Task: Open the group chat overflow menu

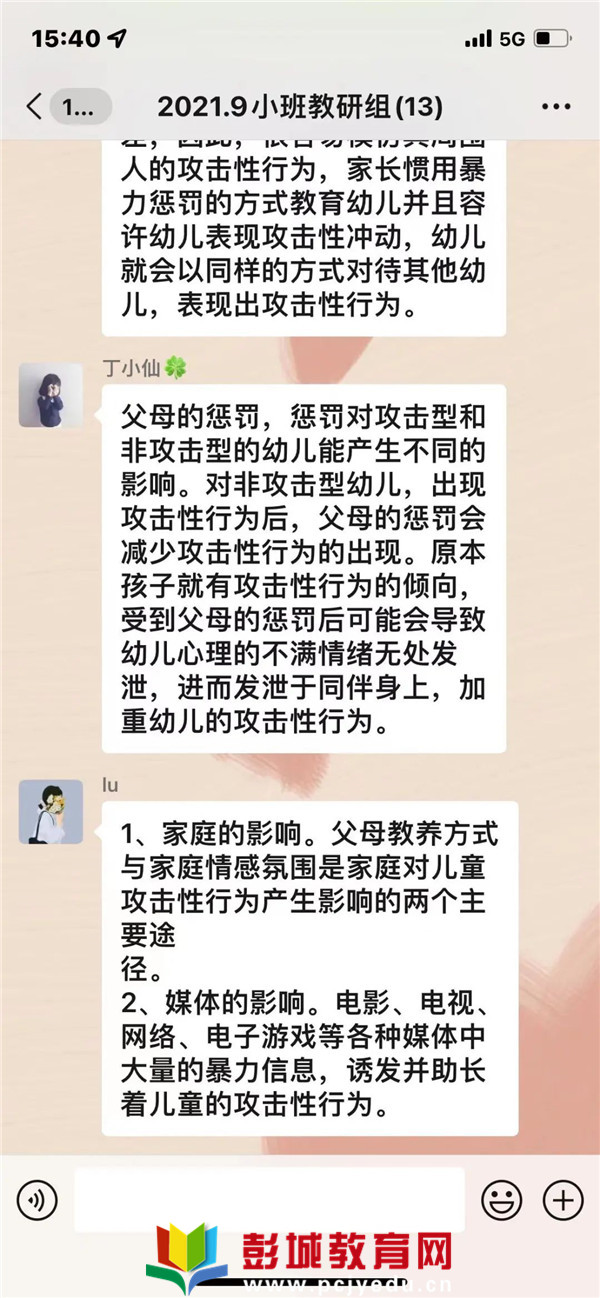Action: [555, 106]
